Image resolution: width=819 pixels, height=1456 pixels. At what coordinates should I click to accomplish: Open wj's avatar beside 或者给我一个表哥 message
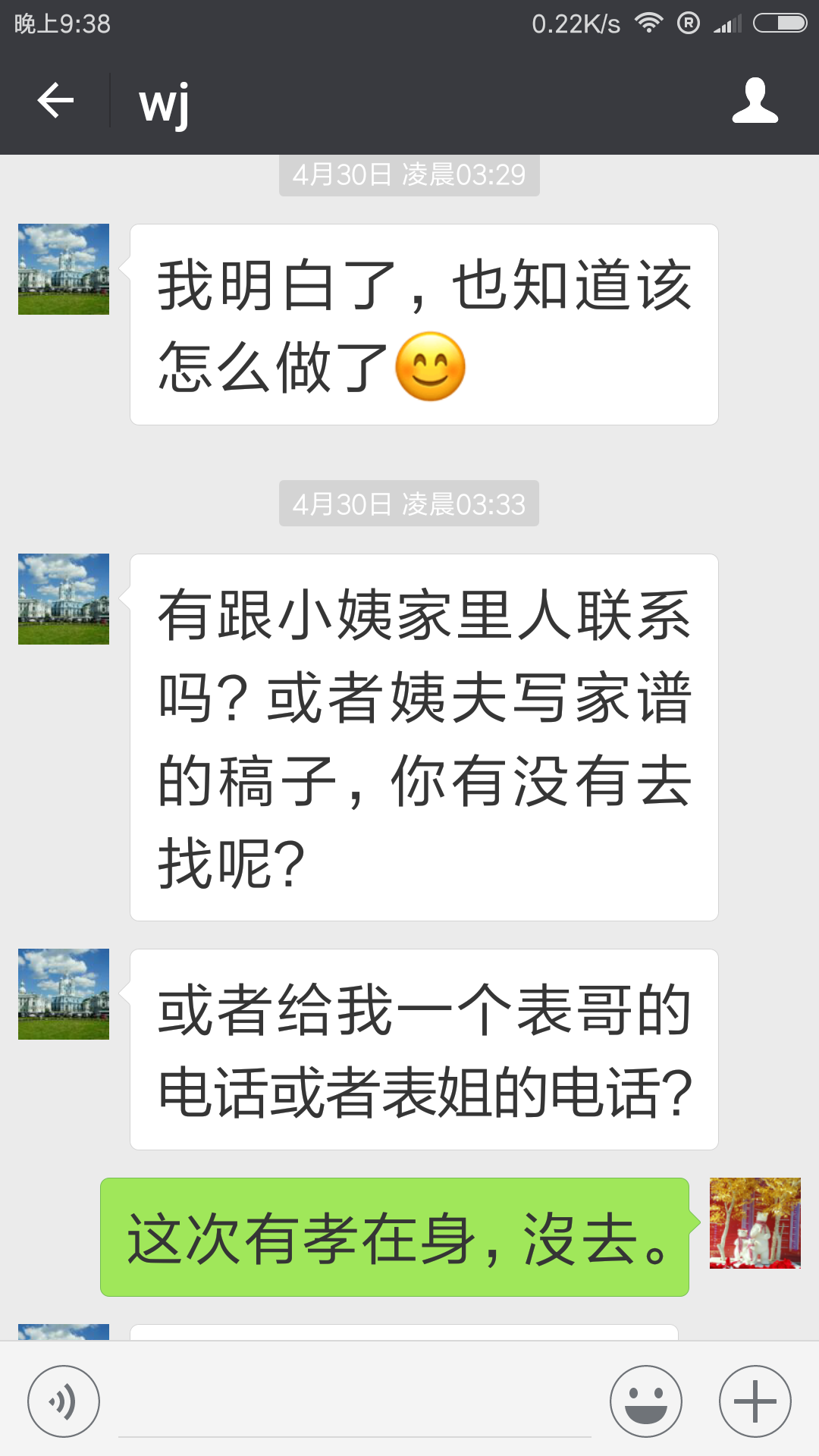tap(64, 994)
